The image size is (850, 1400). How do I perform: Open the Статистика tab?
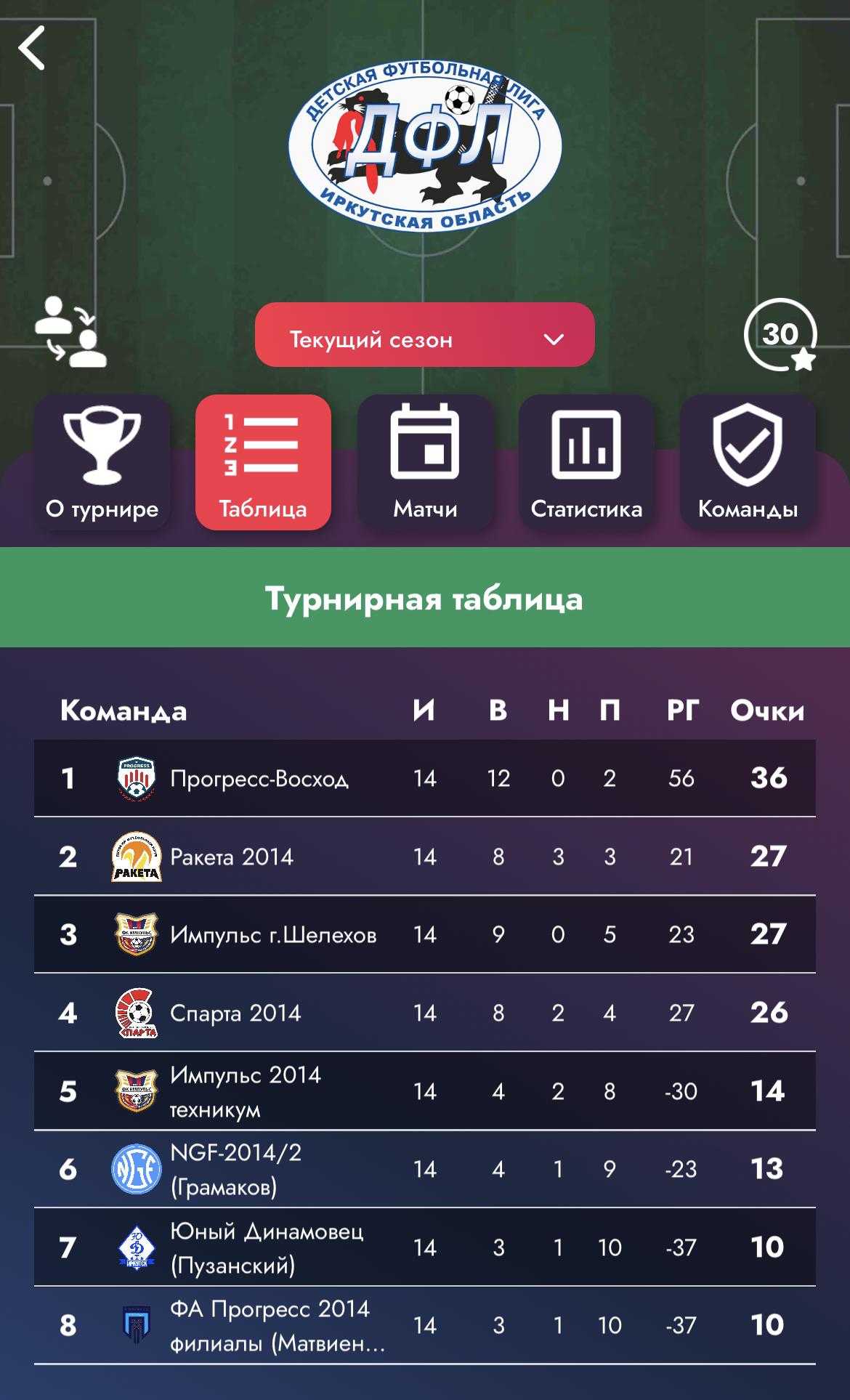pyautogui.click(x=586, y=463)
